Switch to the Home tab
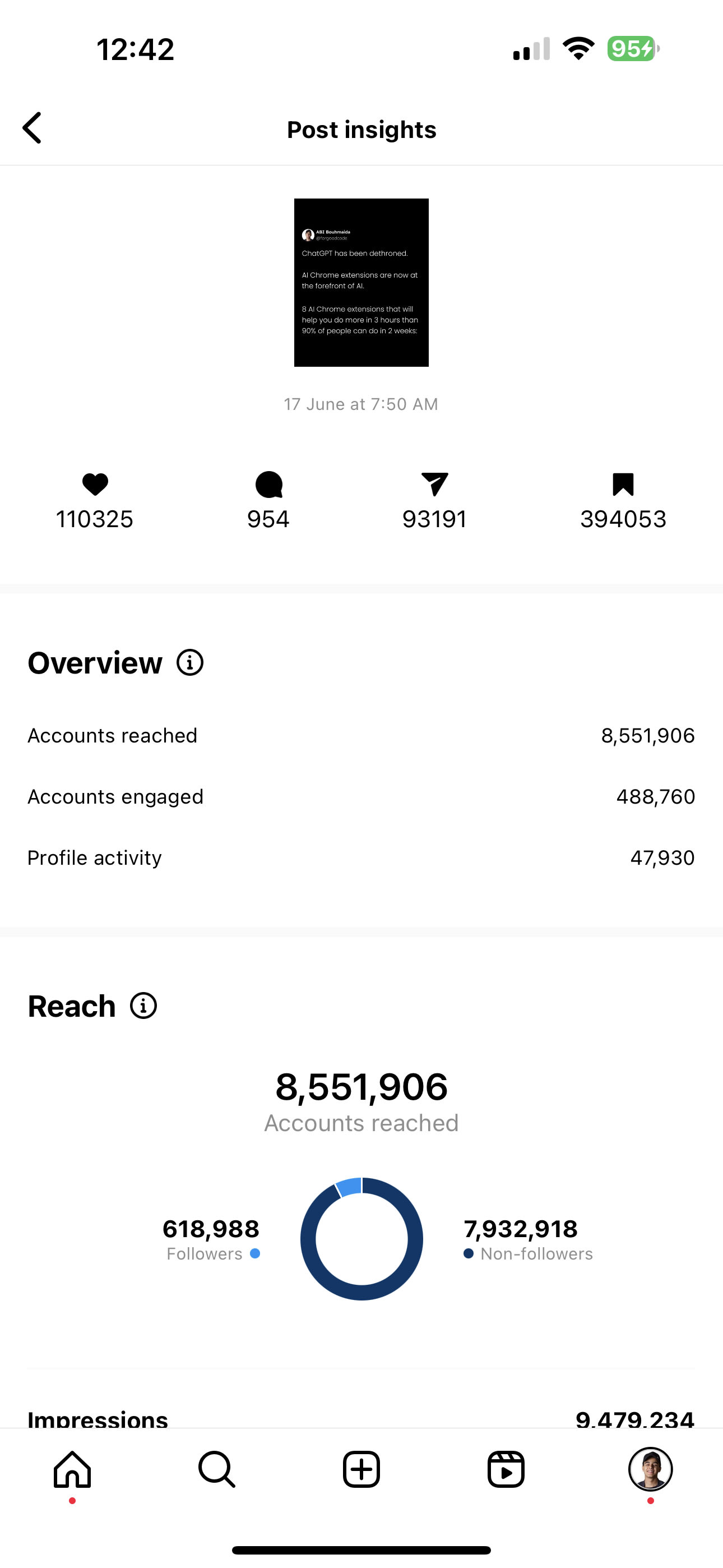 coord(72,1469)
